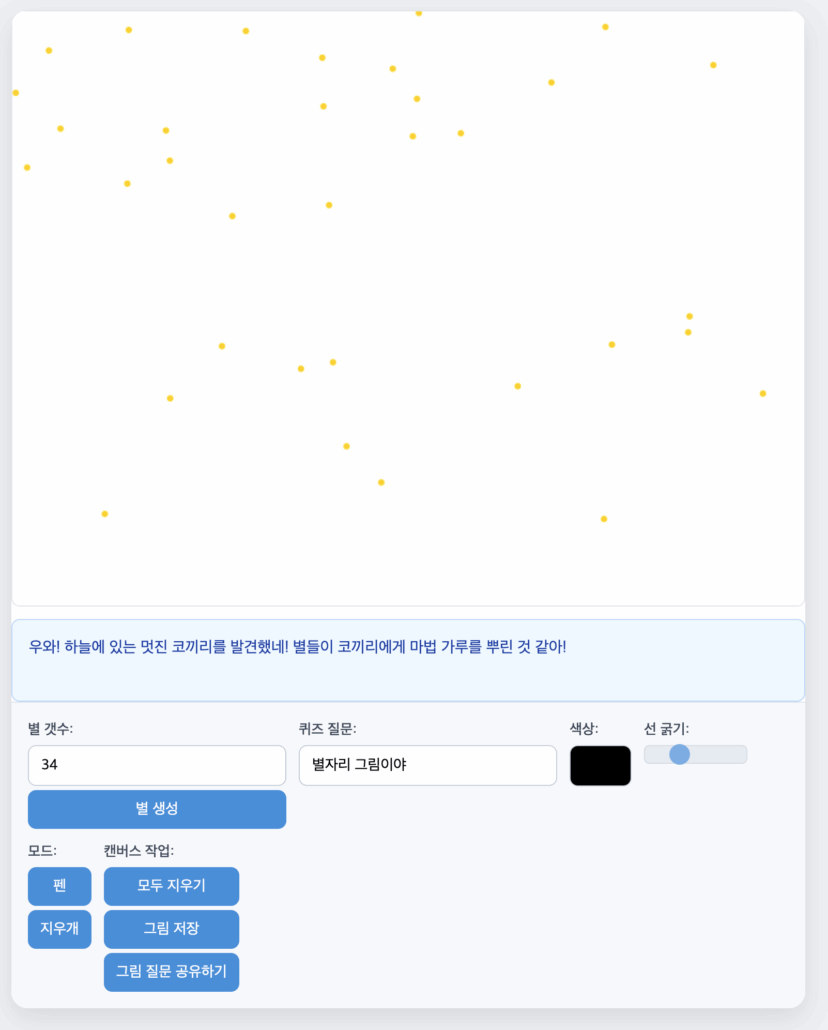Viewport: 828px width, 1030px height.
Task: Click the 선 굵기 slider handle
Action: pyautogui.click(x=681, y=755)
